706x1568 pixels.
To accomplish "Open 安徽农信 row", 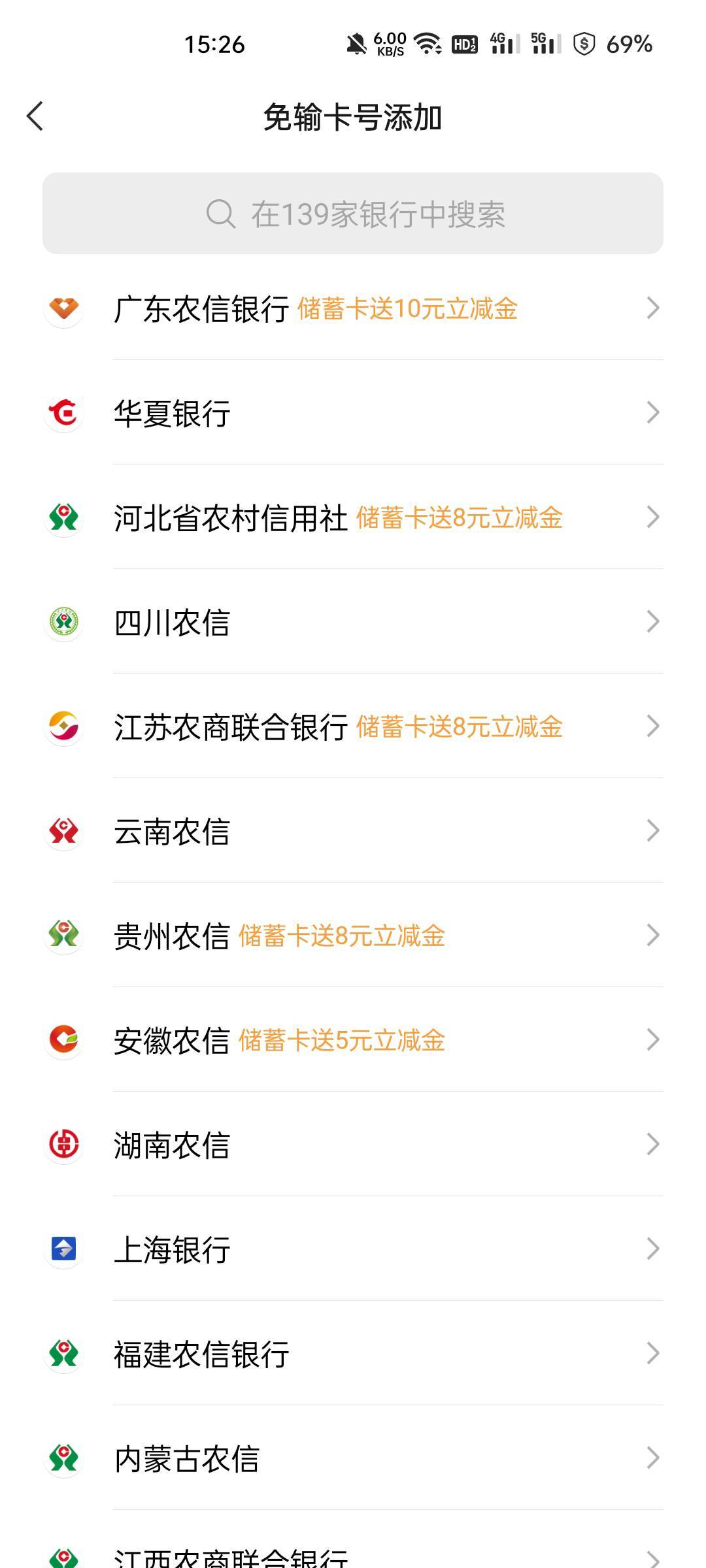I will [353, 1039].
